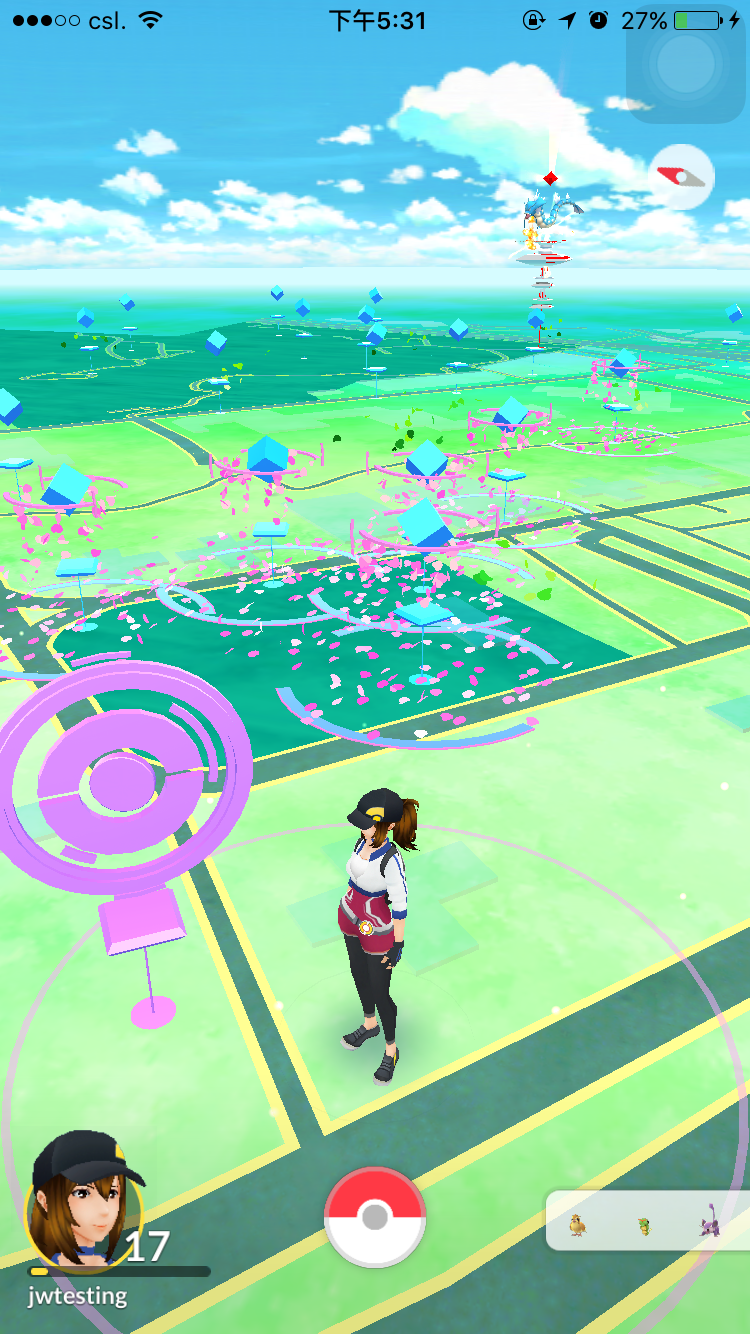Viewport: 750px width, 1334px height.
Task: Tap the compass to reorient the map
Action: coord(680,177)
